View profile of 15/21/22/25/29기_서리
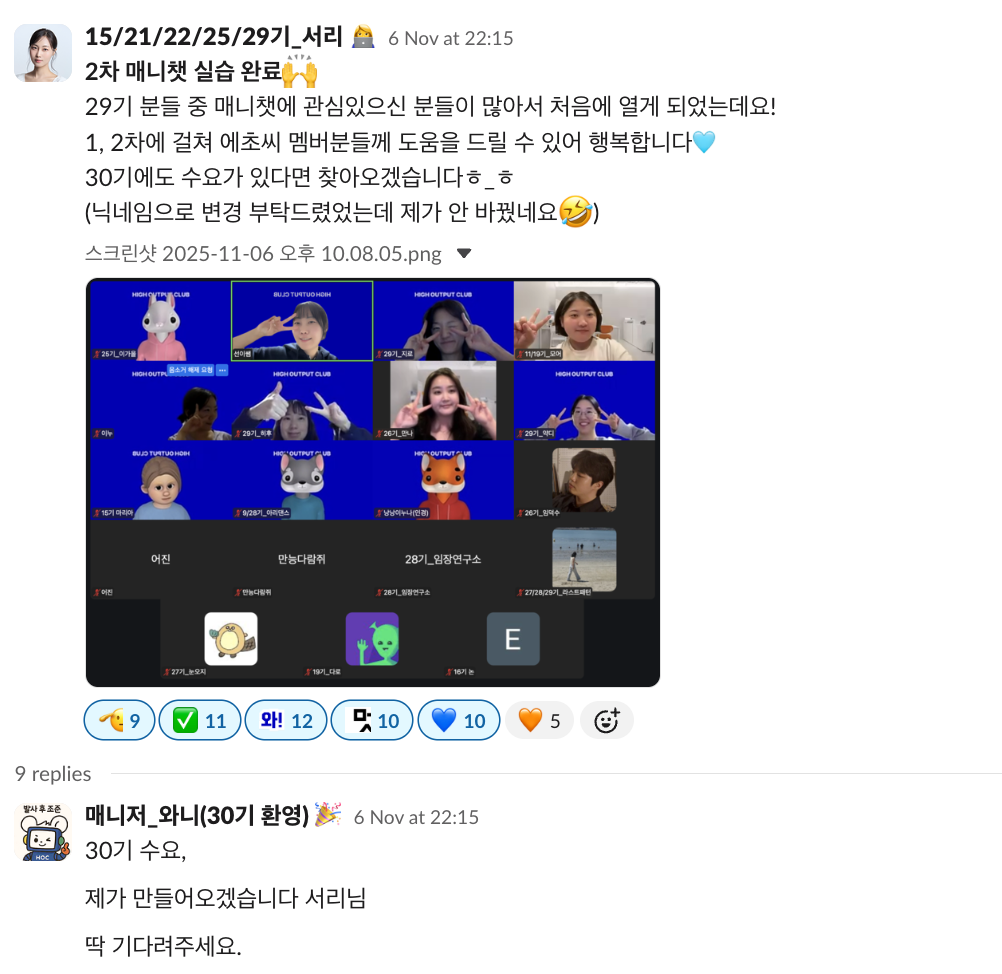Viewport: 1002px width, 974px height. [x=214, y=37]
